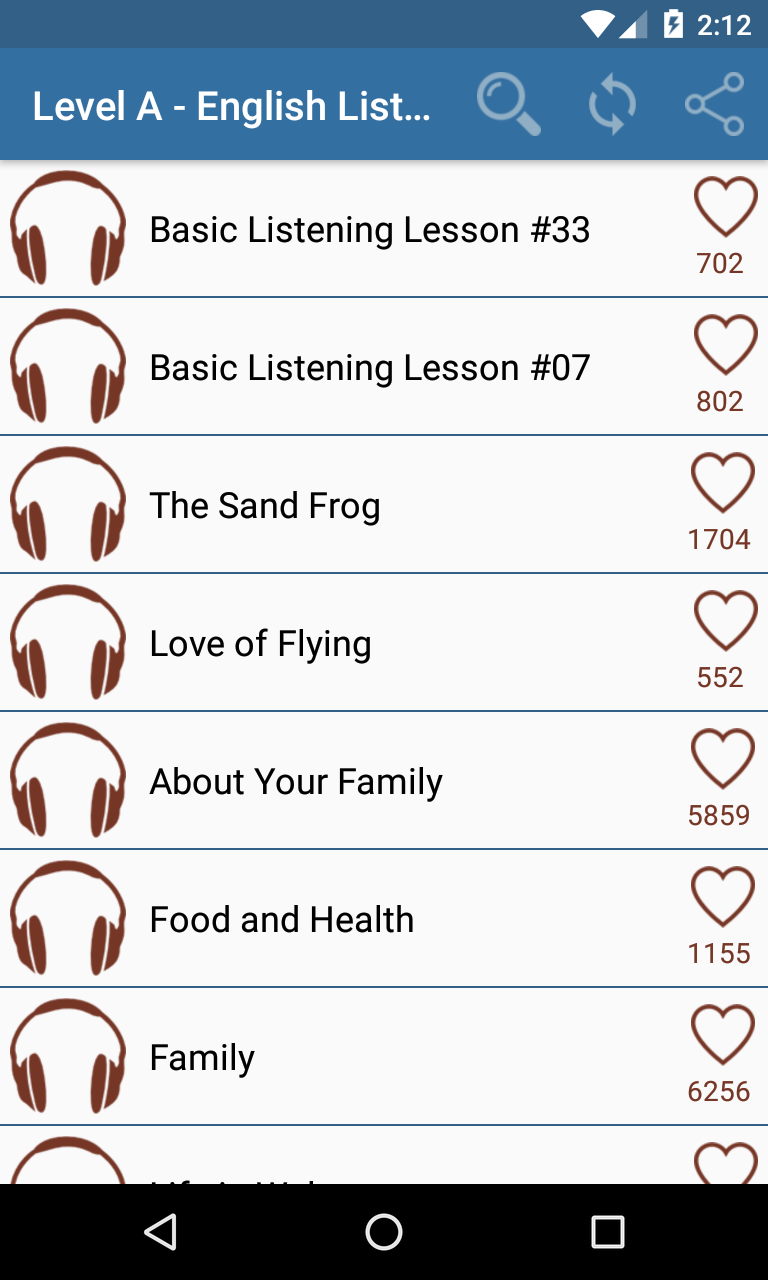Image resolution: width=768 pixels, height=1280 pixels.
Task: Play the Love of Flying lesson
Action: pyautogui.click(x=260, y=644)
